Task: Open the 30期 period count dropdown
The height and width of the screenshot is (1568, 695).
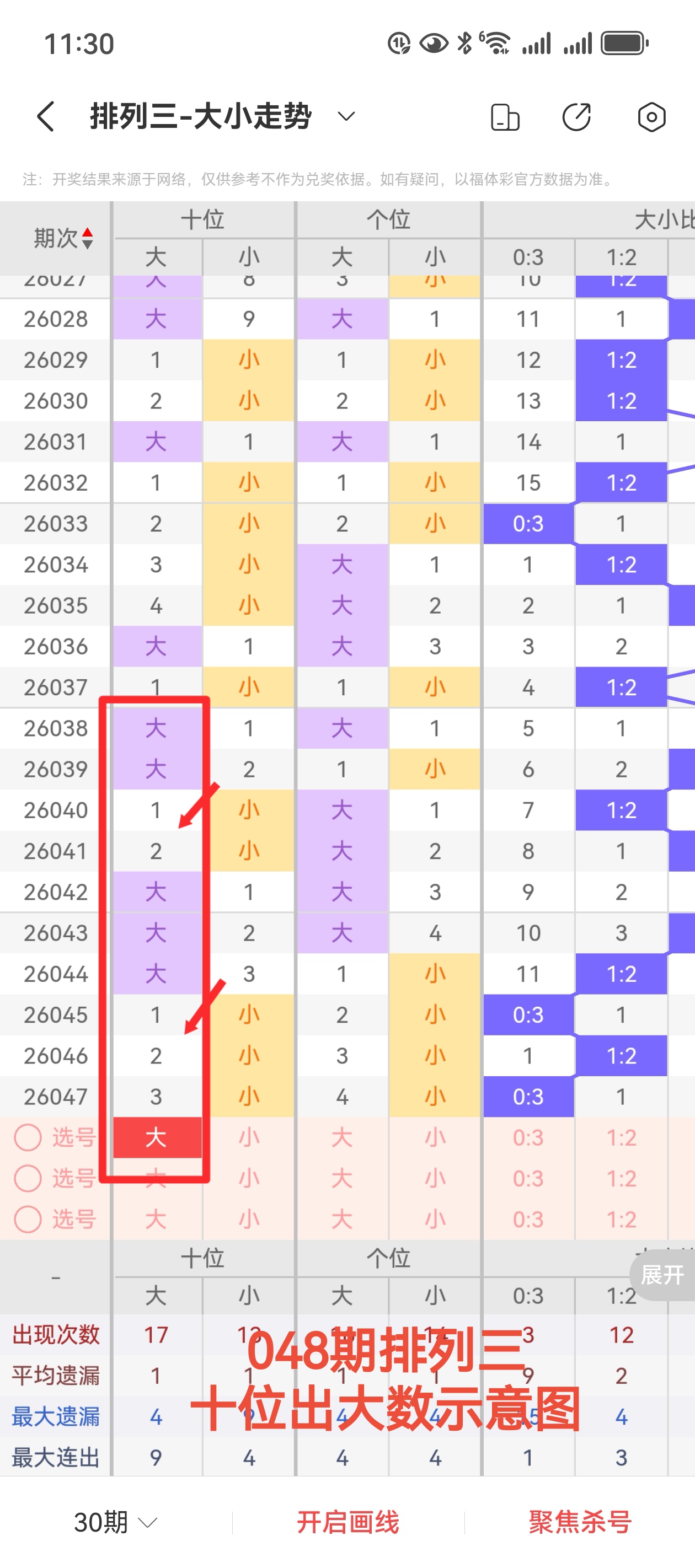Action: click(x=115, y=1522)
